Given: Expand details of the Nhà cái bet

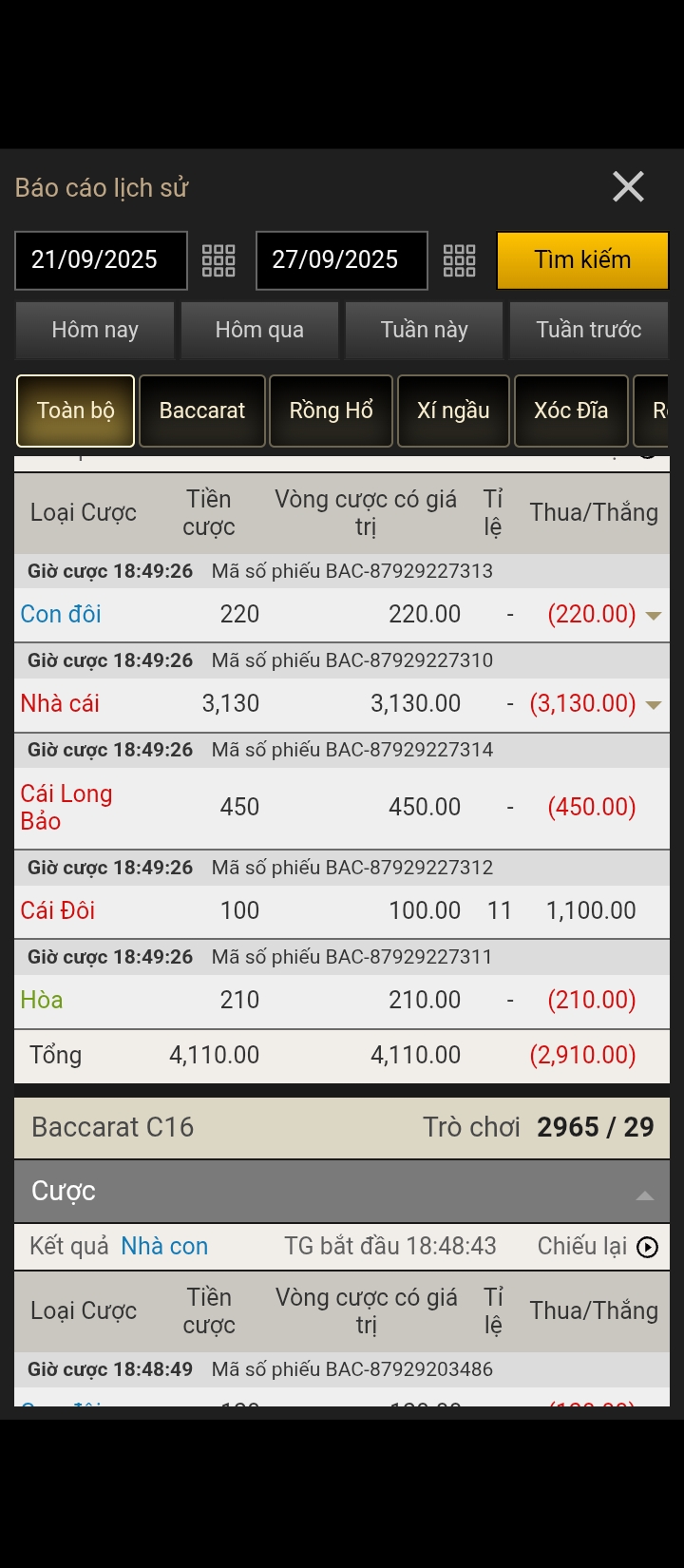Looking at the screenshot, I should 654,705.
